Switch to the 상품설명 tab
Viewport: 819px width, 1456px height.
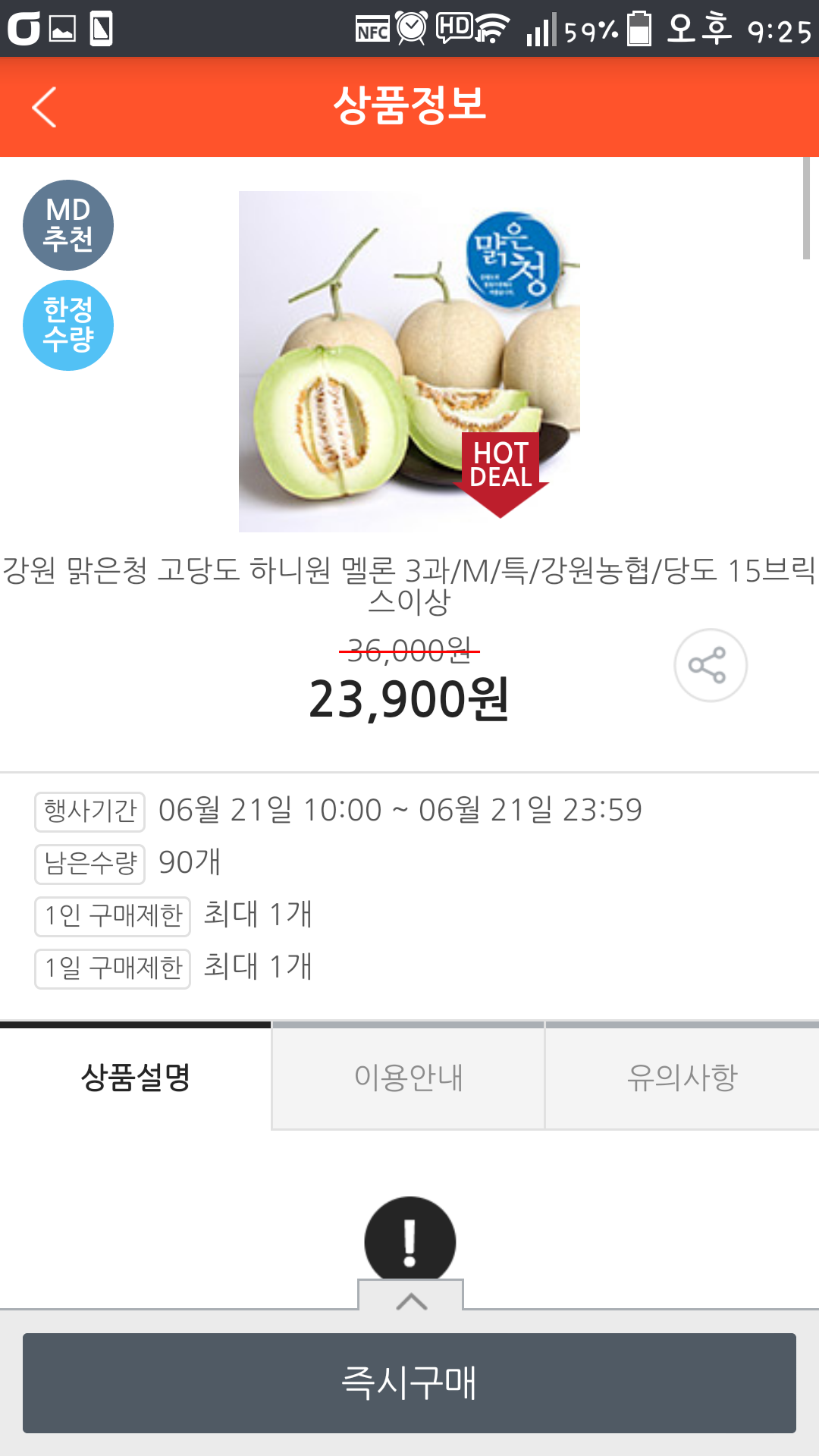pyautogui.click(x=136, y=1077)
